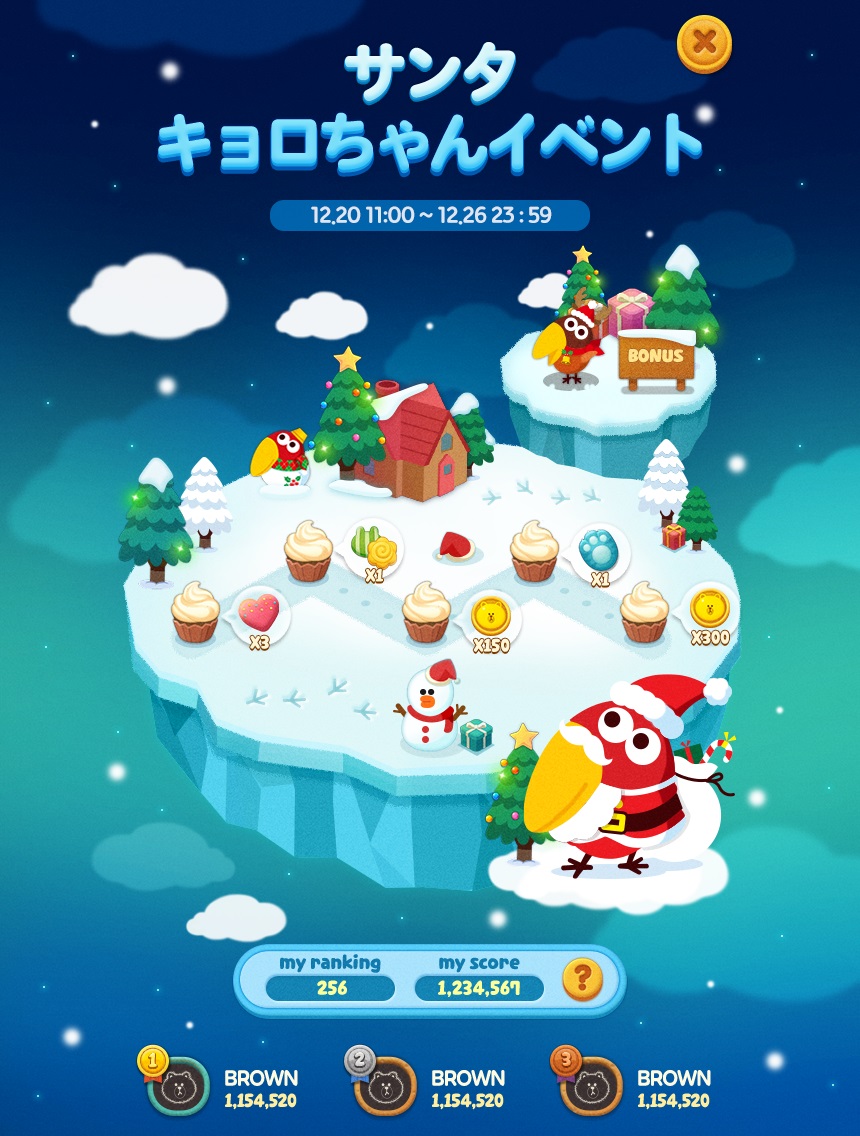Open the question mark help button
The height and width of the screenshot is (1136, 860).
(x=583, y=981)
